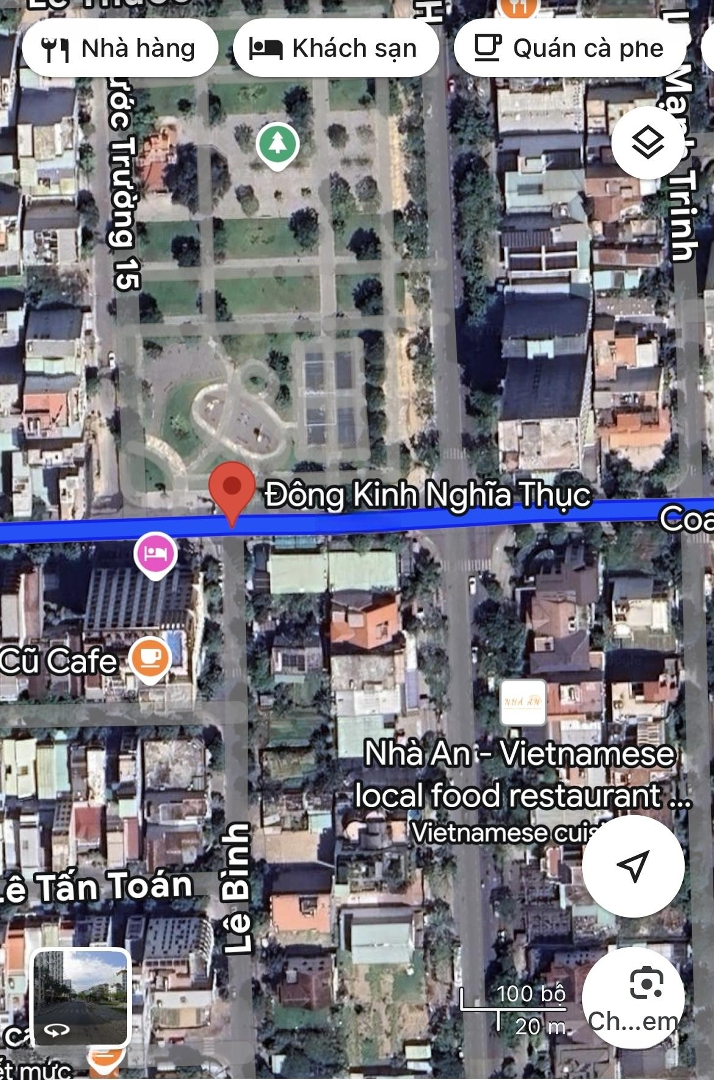Open the Street View thumbnail
Screen dimensions: 714x1080
[81, 997]
